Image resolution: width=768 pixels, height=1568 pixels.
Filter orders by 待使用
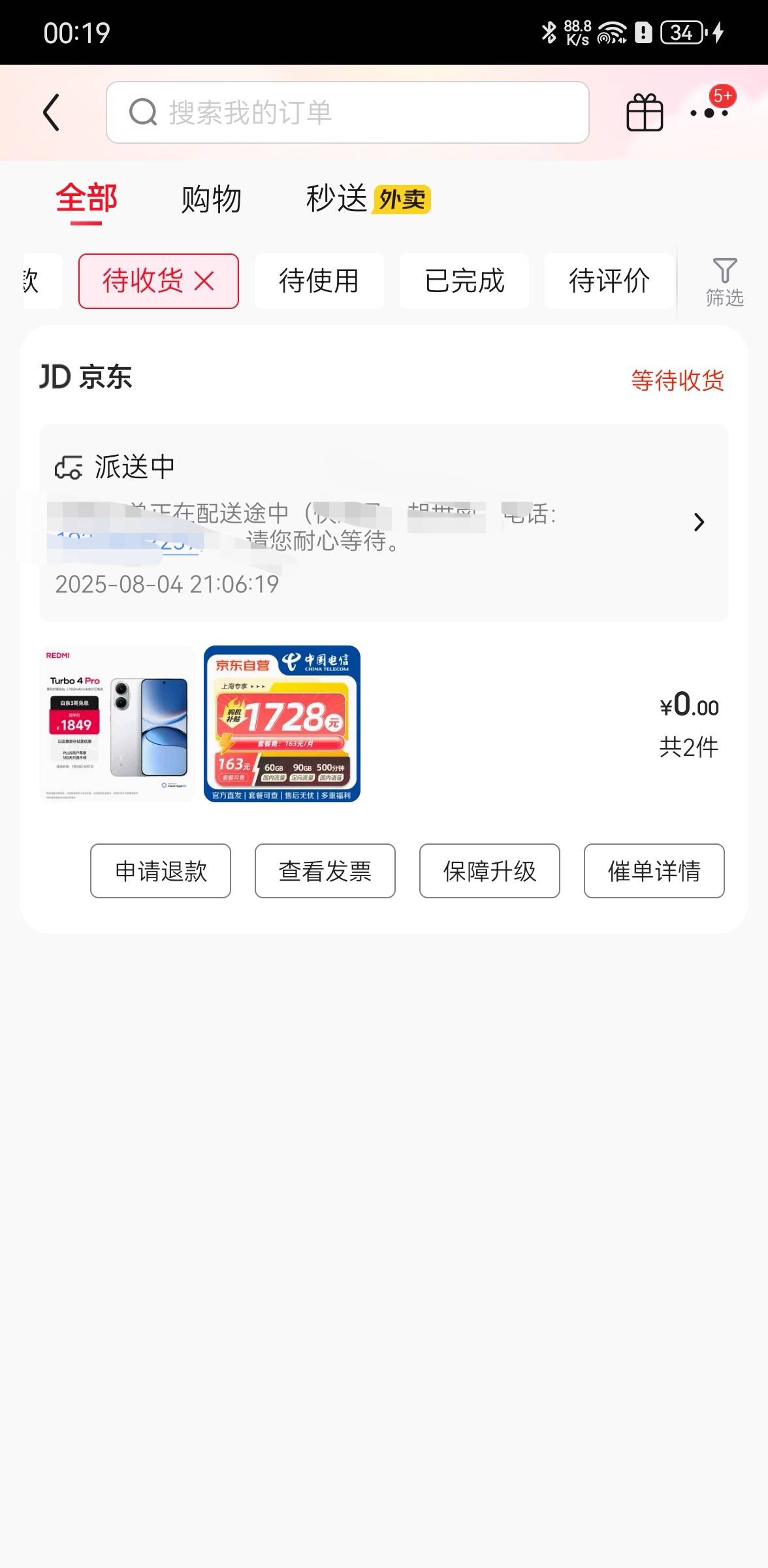[x=319, y=281]
